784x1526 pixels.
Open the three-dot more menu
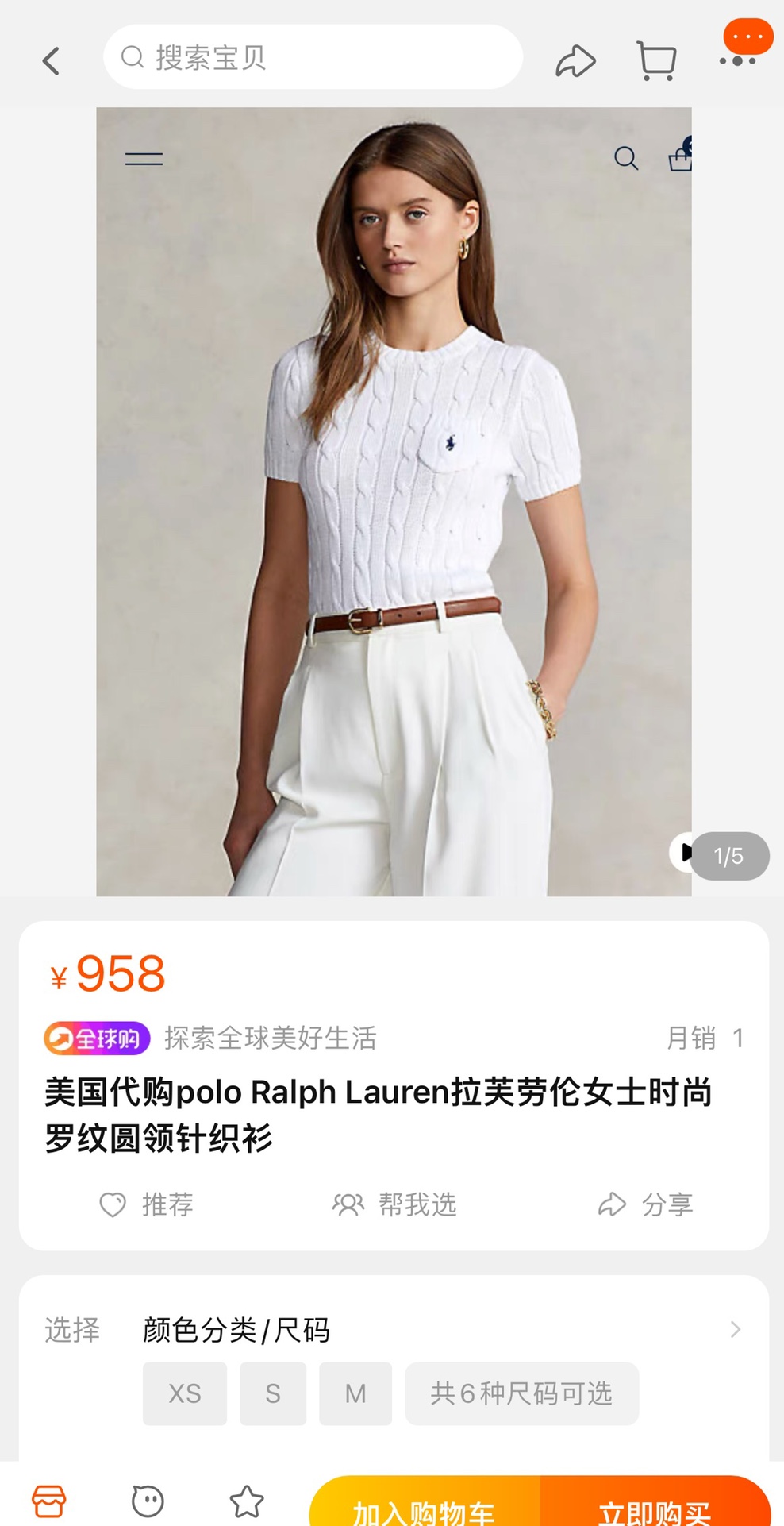738,60
